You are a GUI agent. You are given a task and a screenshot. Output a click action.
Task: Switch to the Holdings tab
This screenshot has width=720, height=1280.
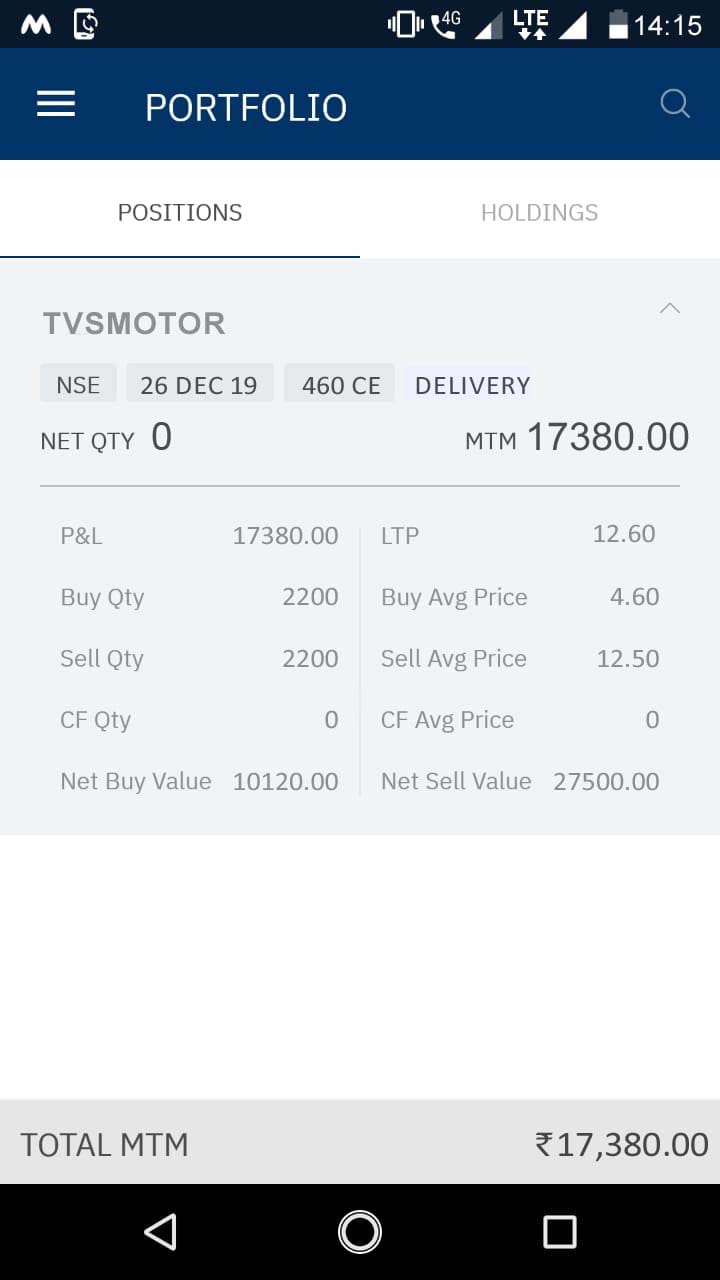(x=540, y=212)
